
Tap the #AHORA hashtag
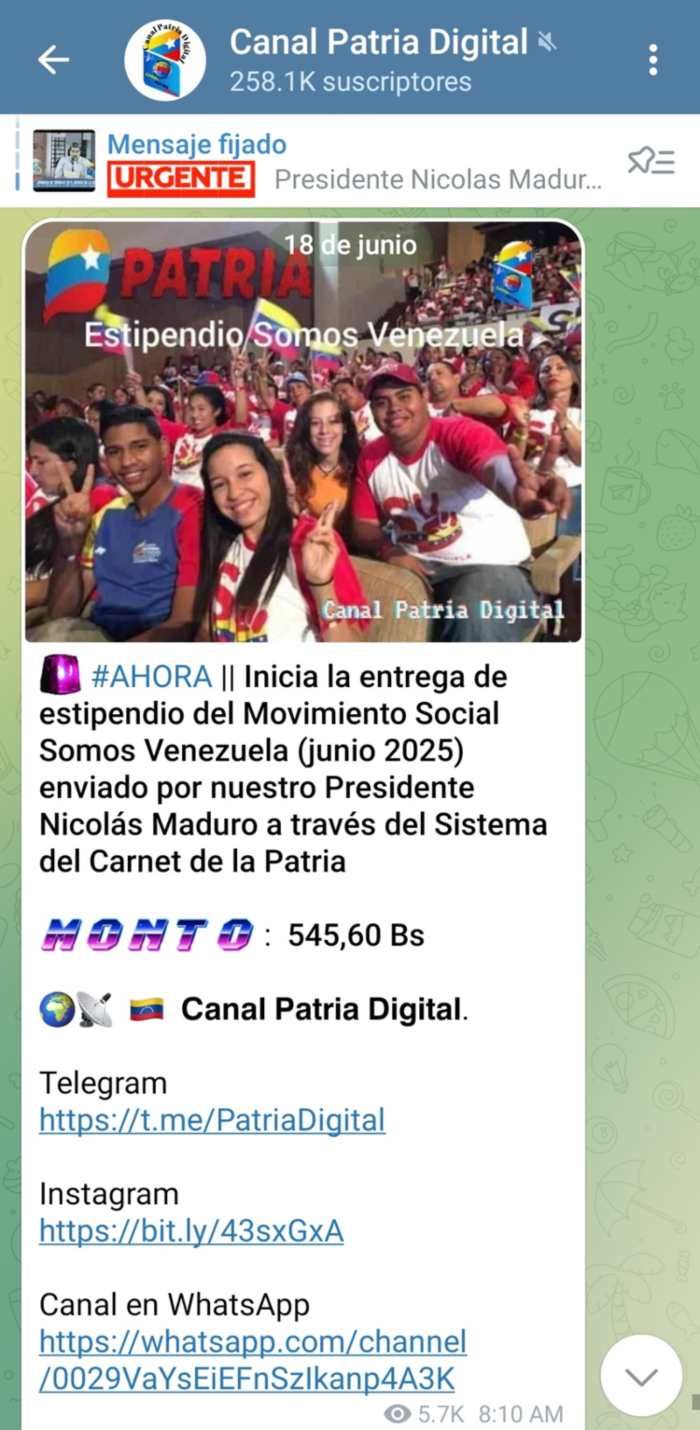pos(151,677)
